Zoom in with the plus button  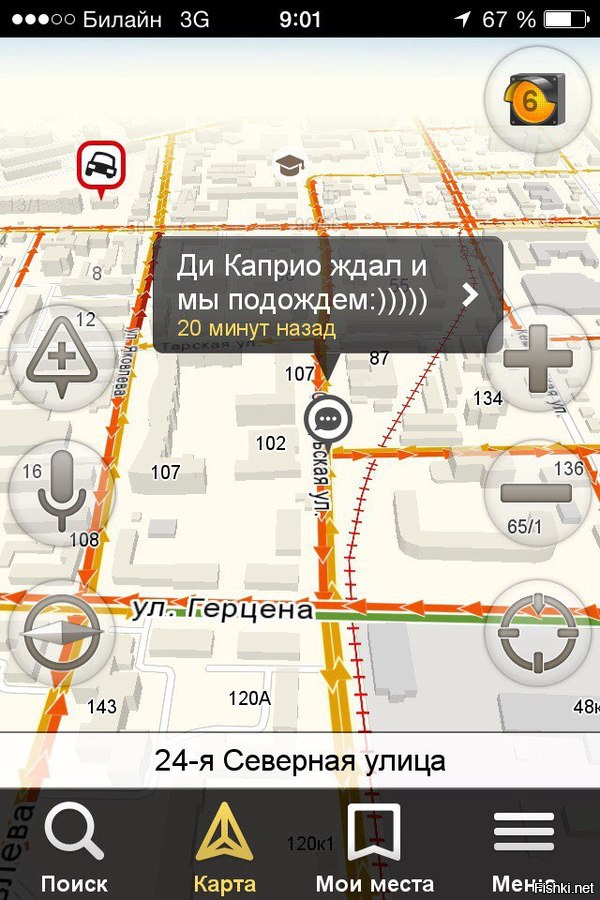tap(538, 357)
